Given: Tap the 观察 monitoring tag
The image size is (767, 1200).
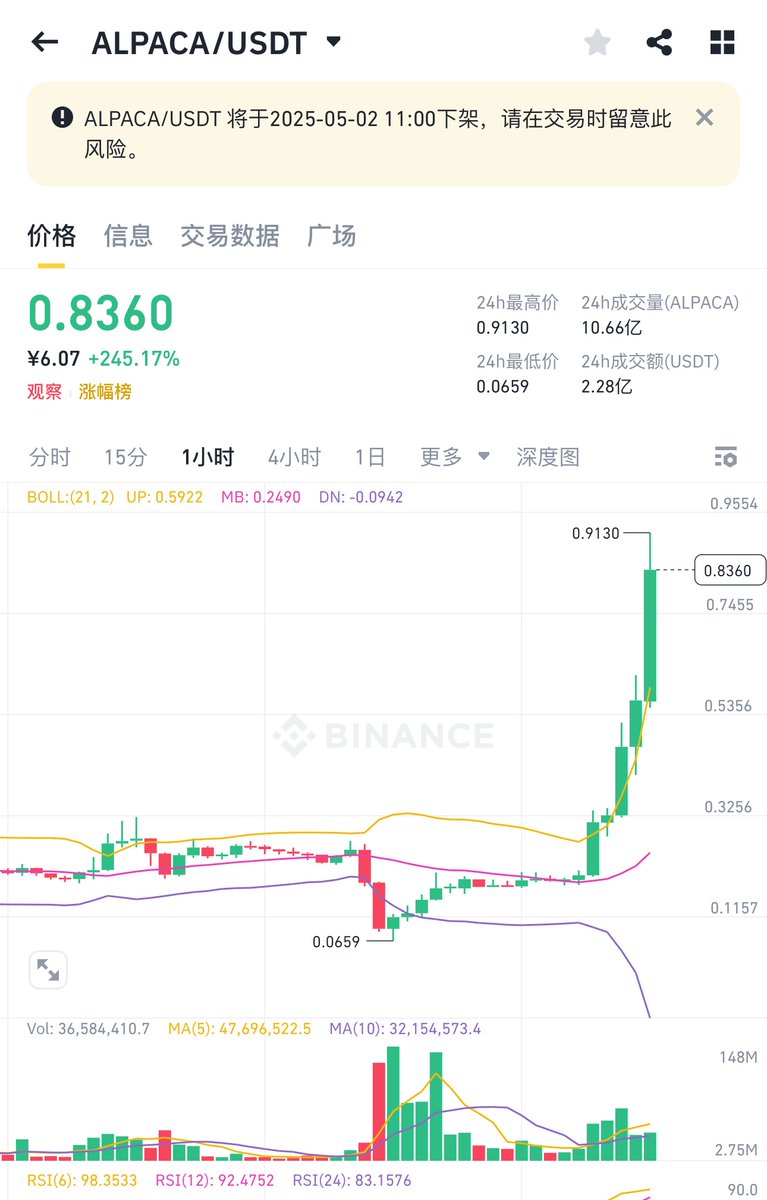Looking at the screenshot, I should (44, 391).
